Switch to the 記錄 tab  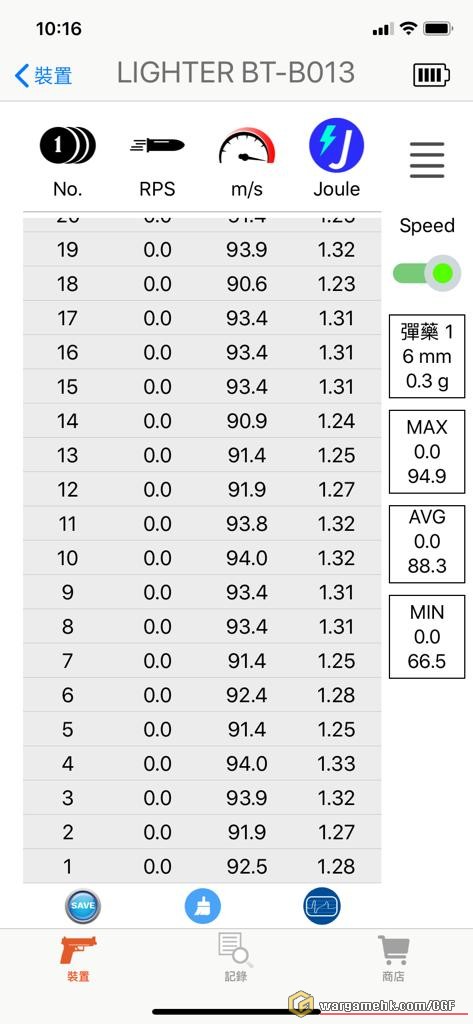point(236,958)
